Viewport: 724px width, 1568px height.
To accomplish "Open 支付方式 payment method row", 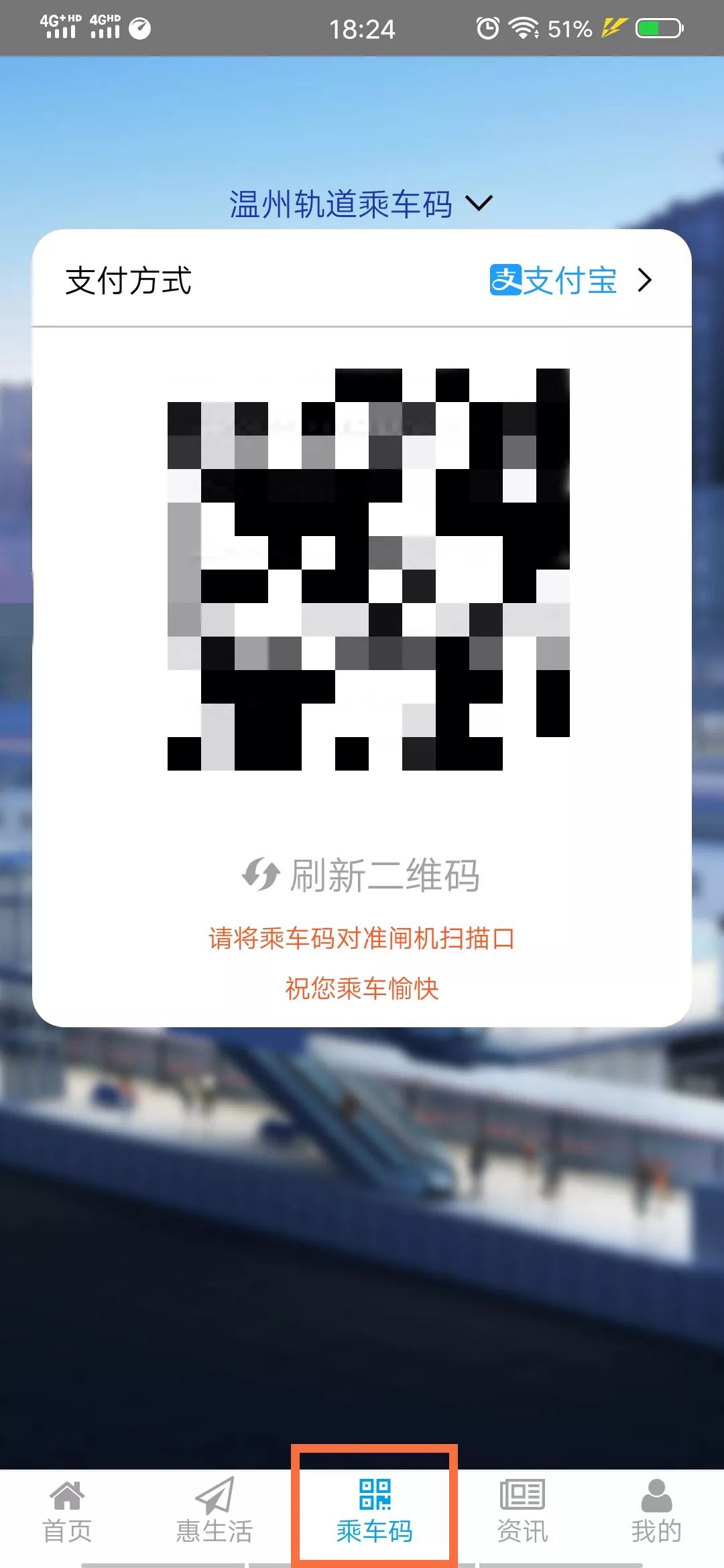I will pyautogui.click(x=362, y=280).
